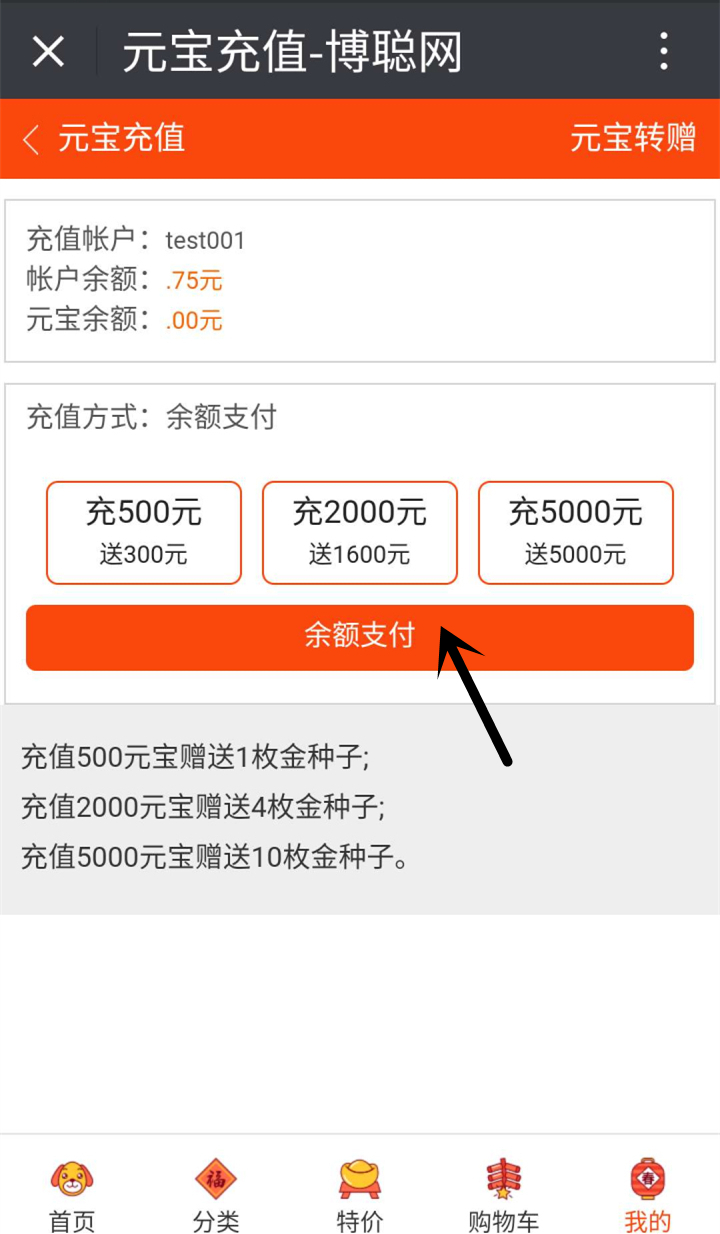The image size is (720, 1234).
Task: Select the 充2000元 送1600元 option
Action: (360, 533)
